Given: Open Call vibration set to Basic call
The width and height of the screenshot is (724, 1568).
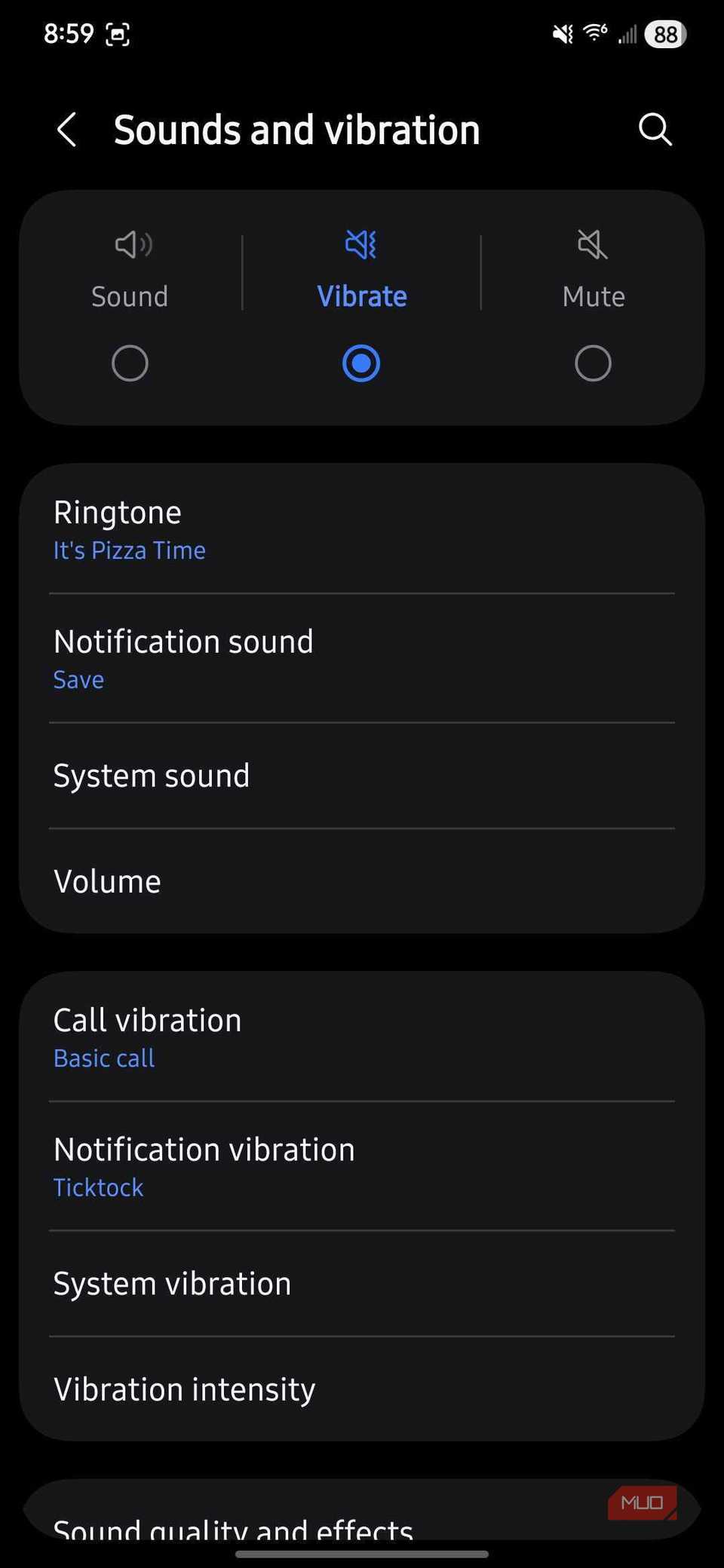Looking at the screenshot, I should 362,1037.
